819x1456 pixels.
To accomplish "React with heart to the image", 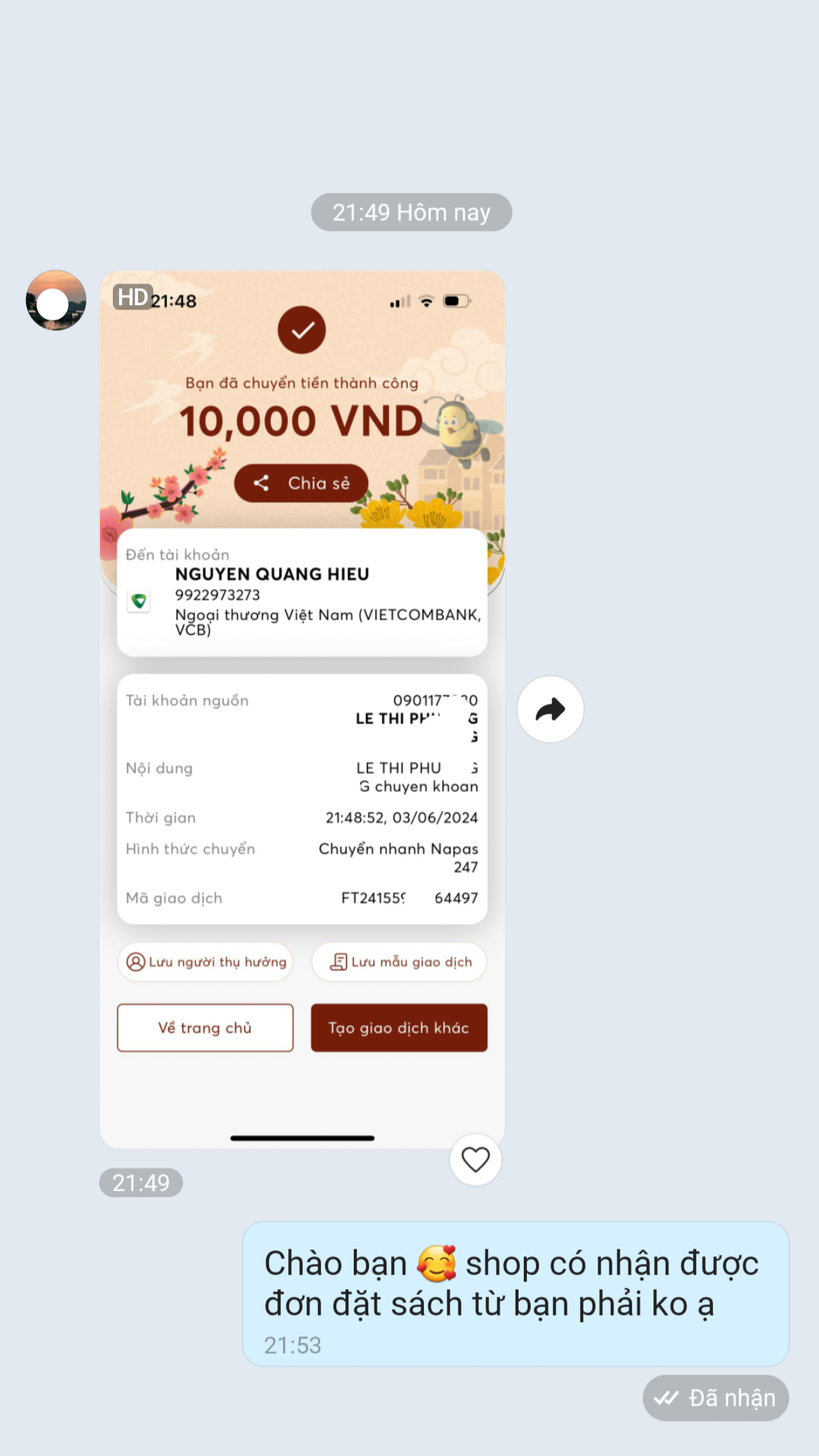I will [475, 1159].
